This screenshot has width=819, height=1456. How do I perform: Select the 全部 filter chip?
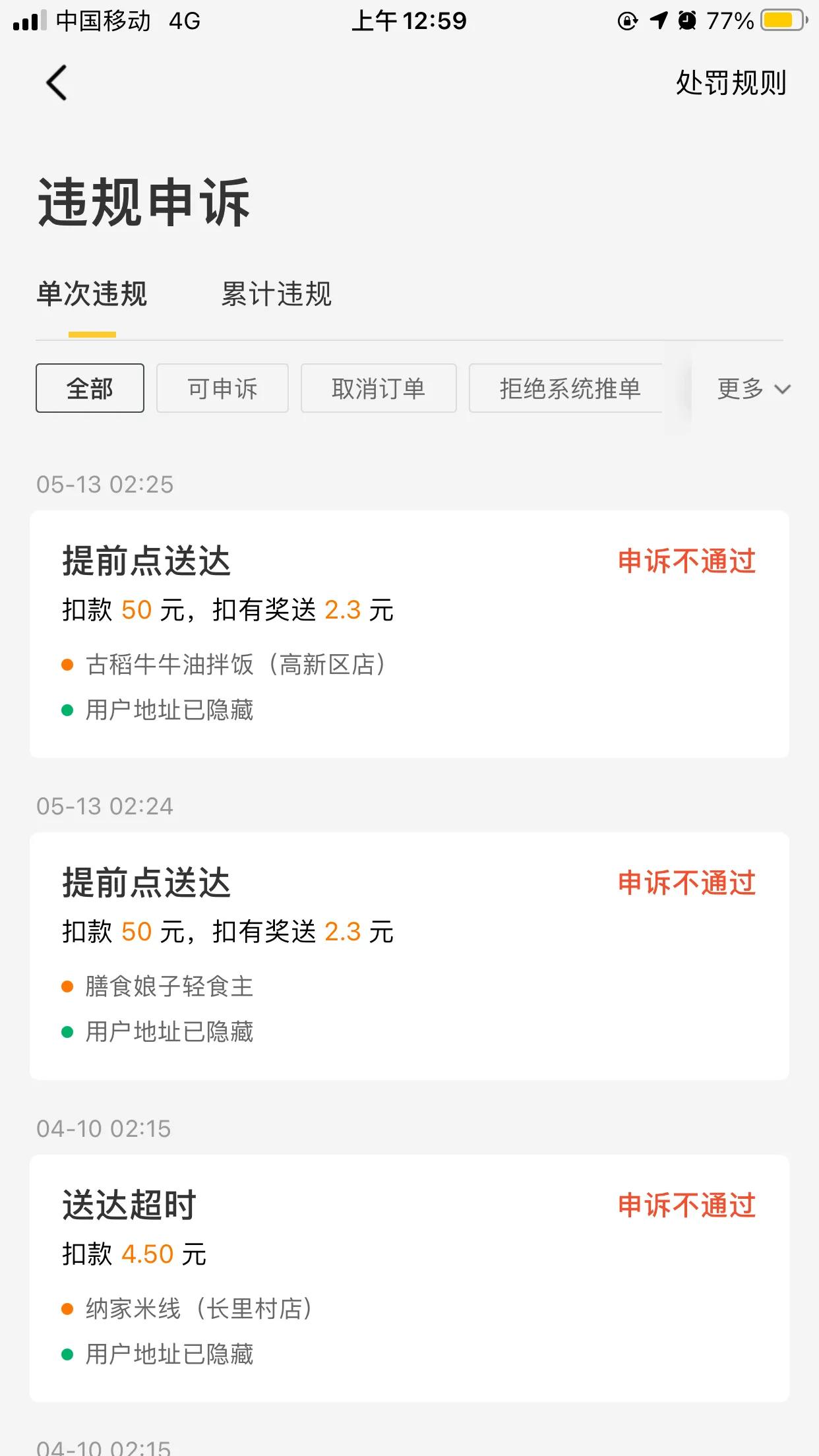(89, 388)
